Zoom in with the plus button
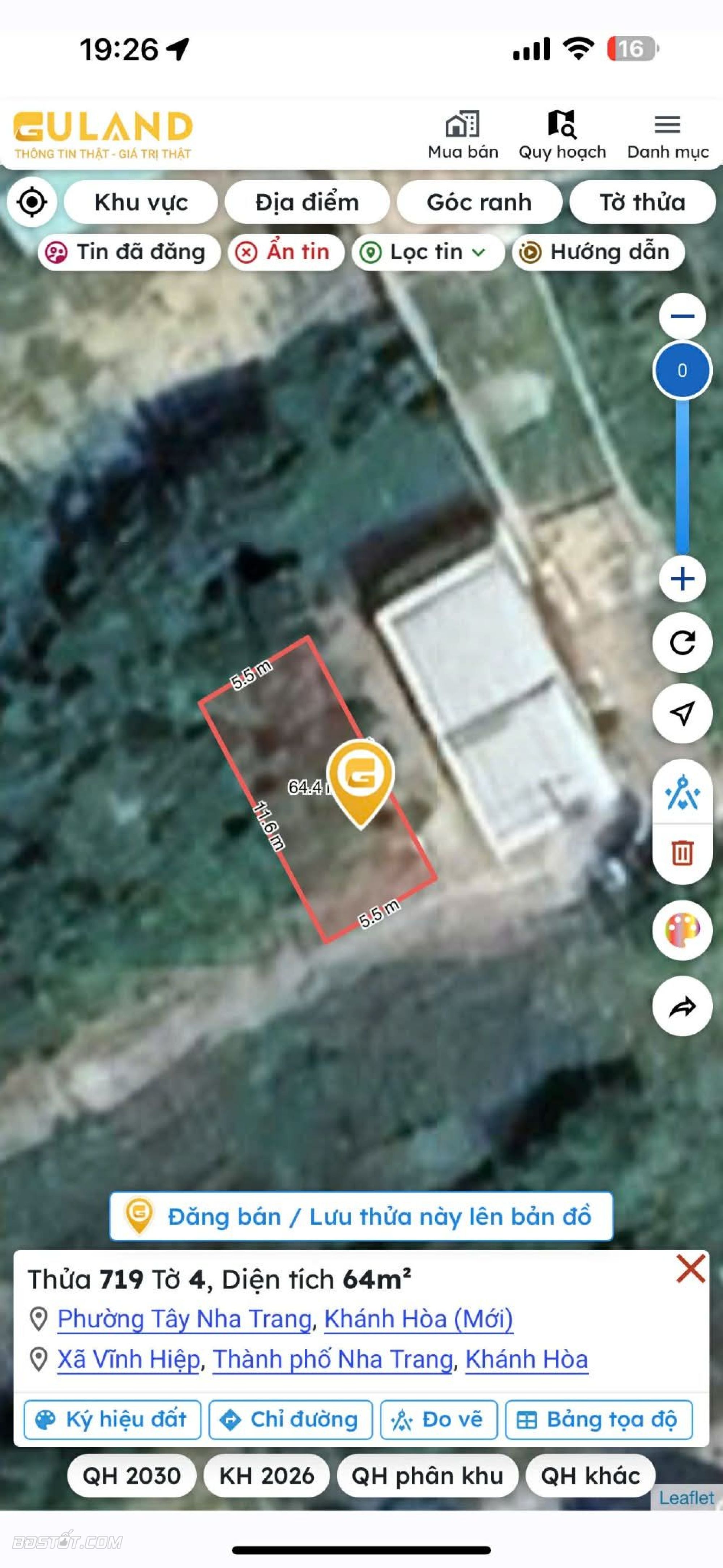Viewport: 723px width, 1568px height. (682, 579)
